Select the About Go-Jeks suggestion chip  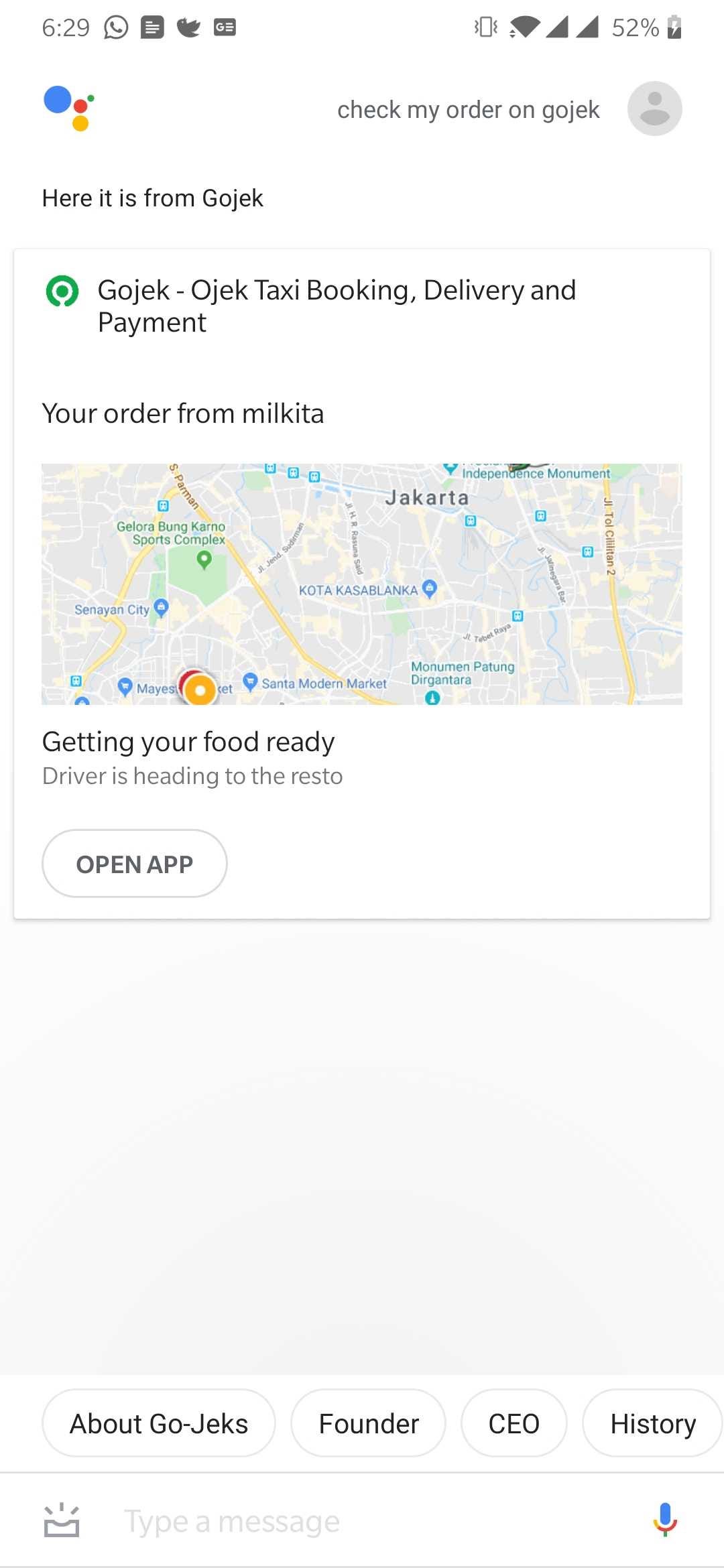159,1423
